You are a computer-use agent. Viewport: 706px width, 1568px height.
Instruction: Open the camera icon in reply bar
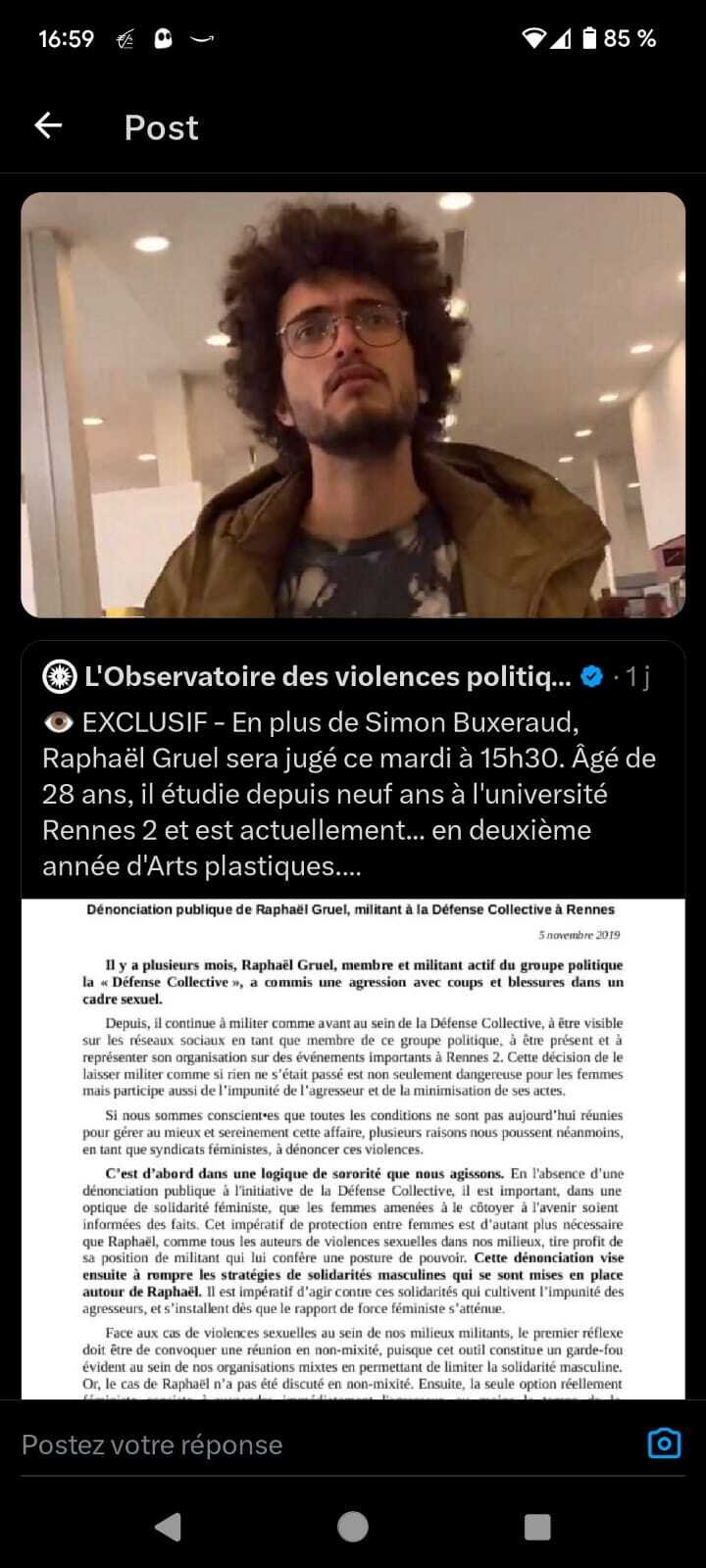pos(664,1444)
